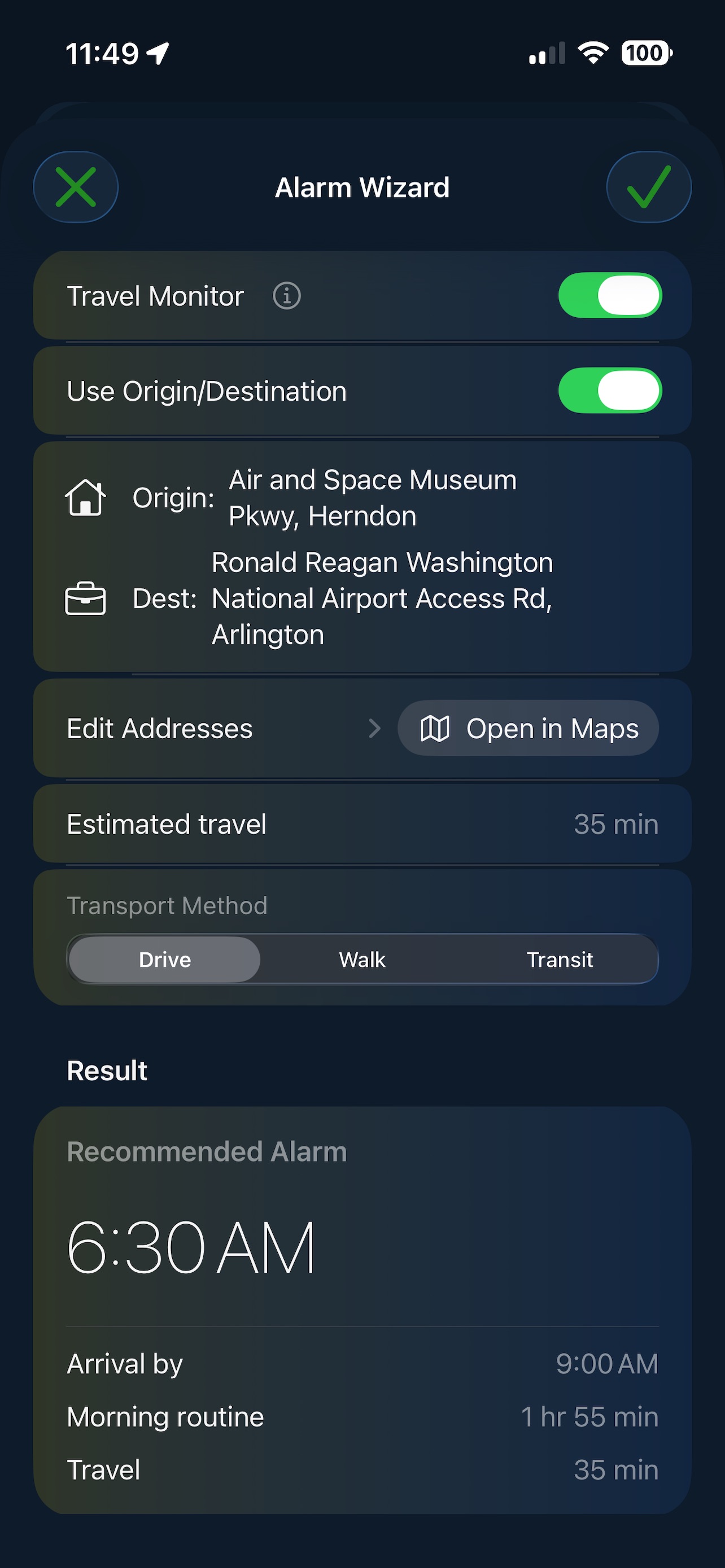Expand Edit Addresses via its chevron
This screenshot has height=1568, width=725.
[x=375, y=728]
